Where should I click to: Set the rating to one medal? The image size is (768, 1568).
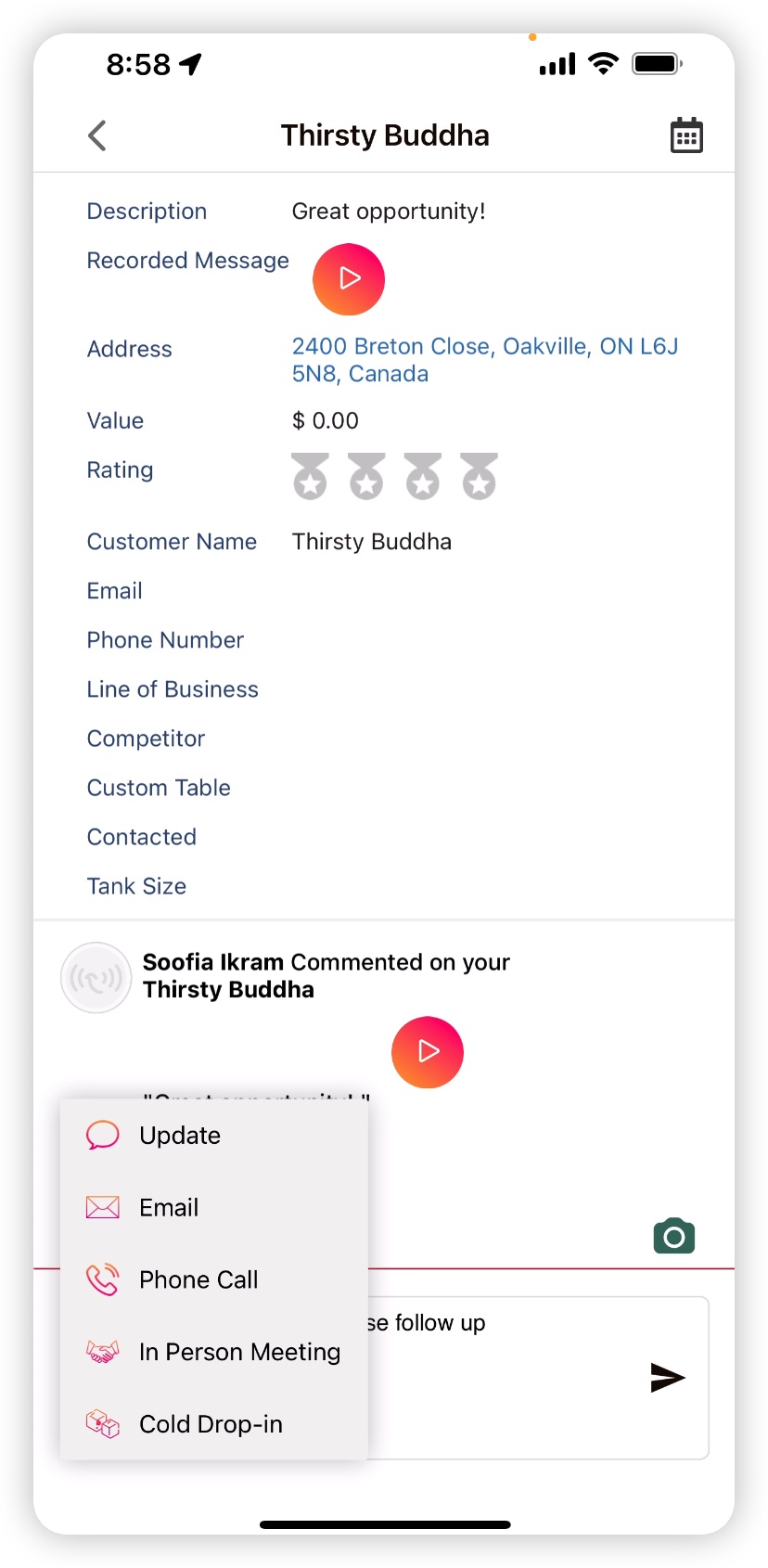coord(310,476)
